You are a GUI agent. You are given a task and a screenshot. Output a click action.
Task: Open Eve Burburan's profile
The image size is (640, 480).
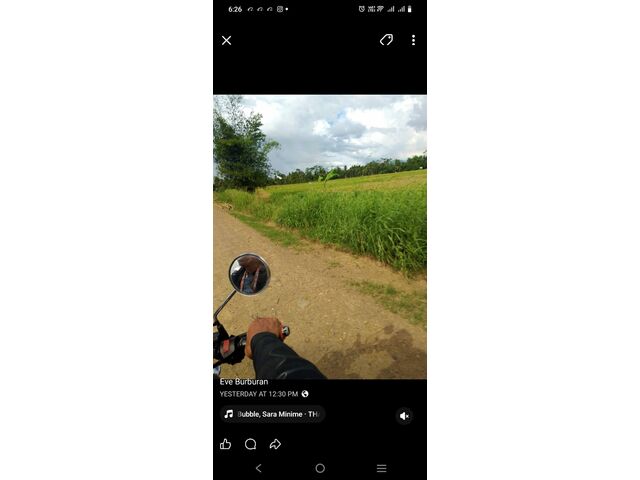[x=244, y=381]
